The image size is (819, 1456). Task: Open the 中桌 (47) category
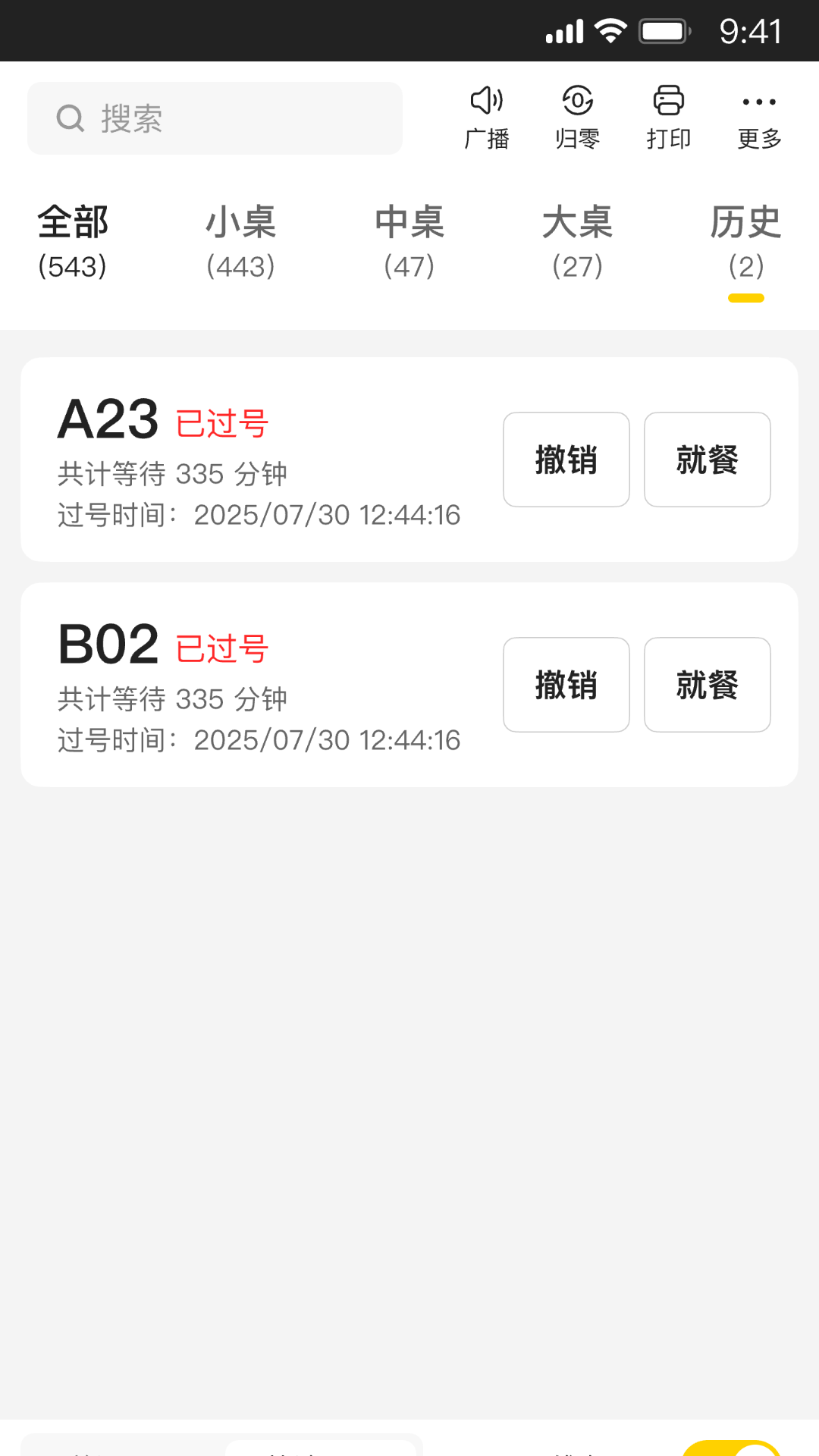(x=409, y=241)
